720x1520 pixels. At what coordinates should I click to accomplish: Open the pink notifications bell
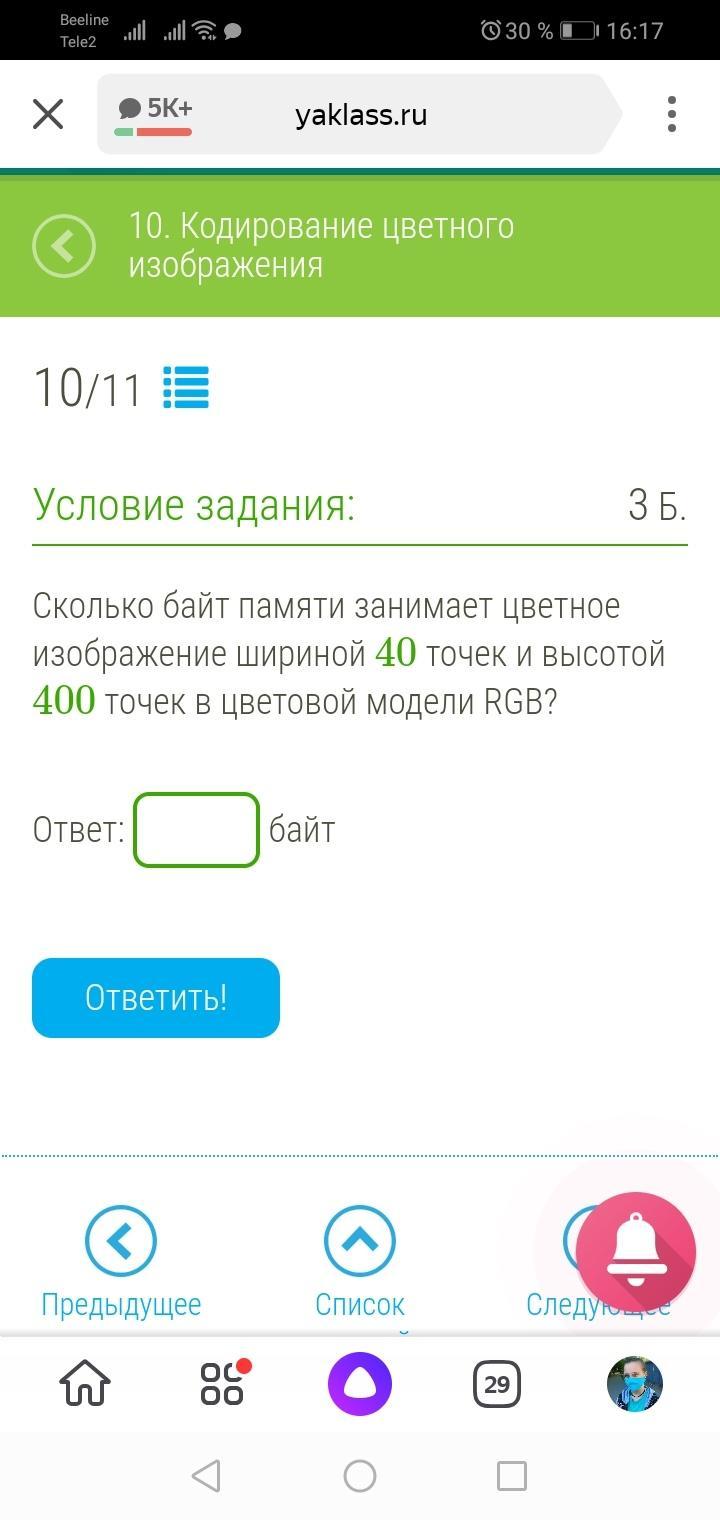coord(635,1253)
